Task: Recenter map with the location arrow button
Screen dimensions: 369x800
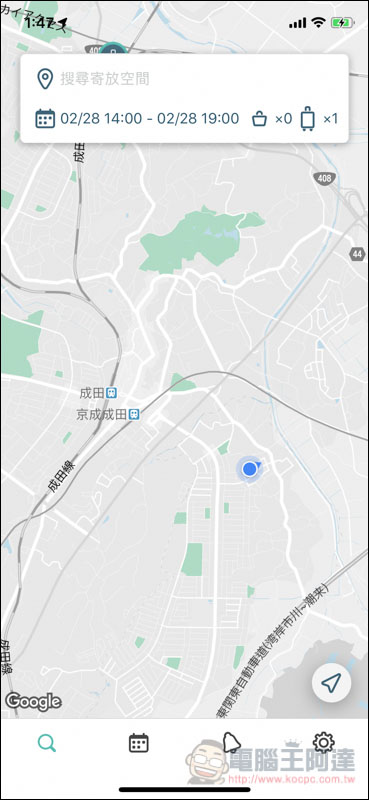Action: click(x=332, y=683)
